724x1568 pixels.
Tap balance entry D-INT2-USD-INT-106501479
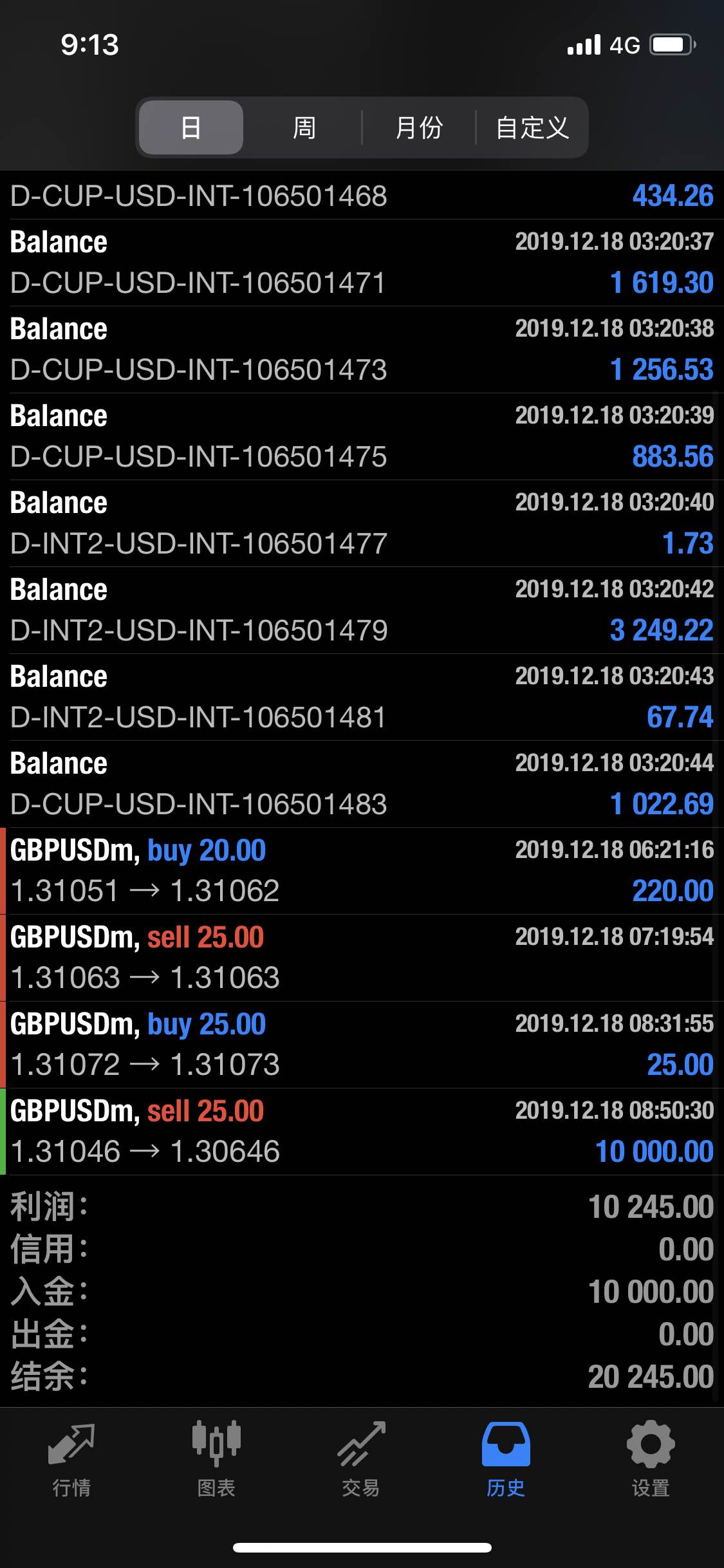362,610
